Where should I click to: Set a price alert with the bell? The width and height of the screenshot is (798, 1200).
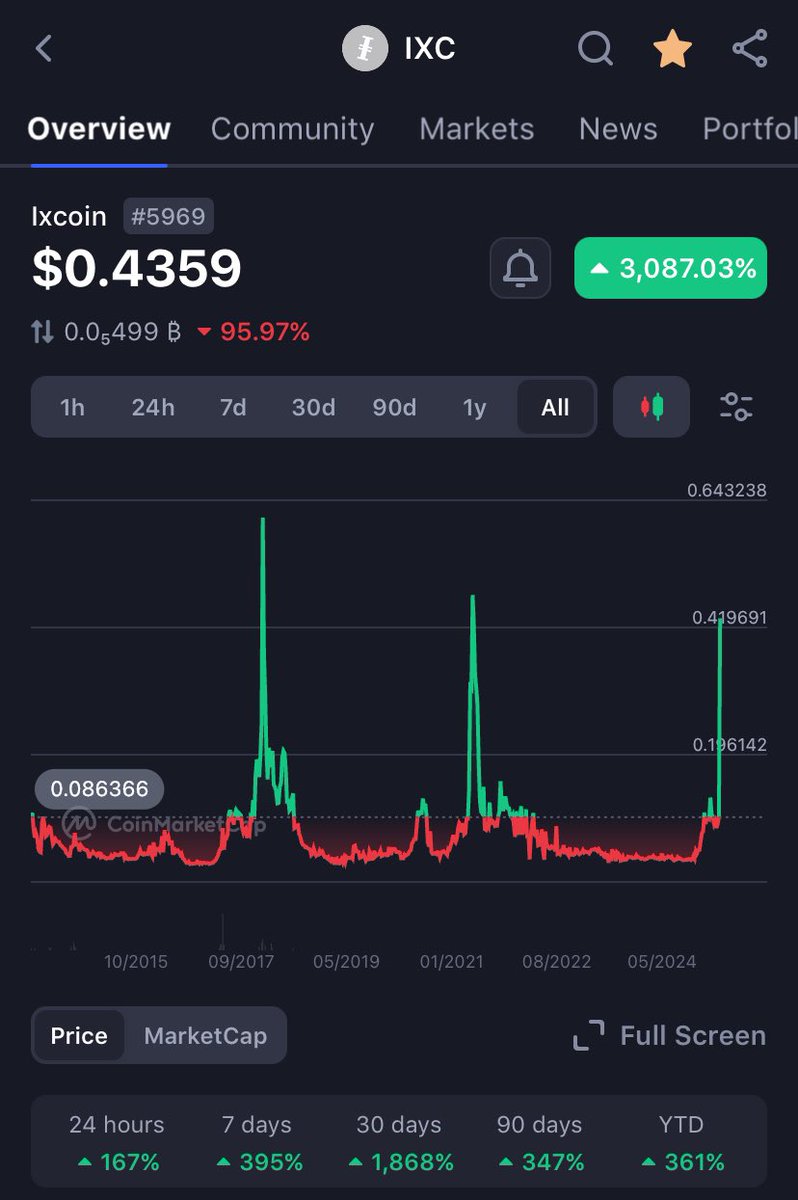click(520, 268)
